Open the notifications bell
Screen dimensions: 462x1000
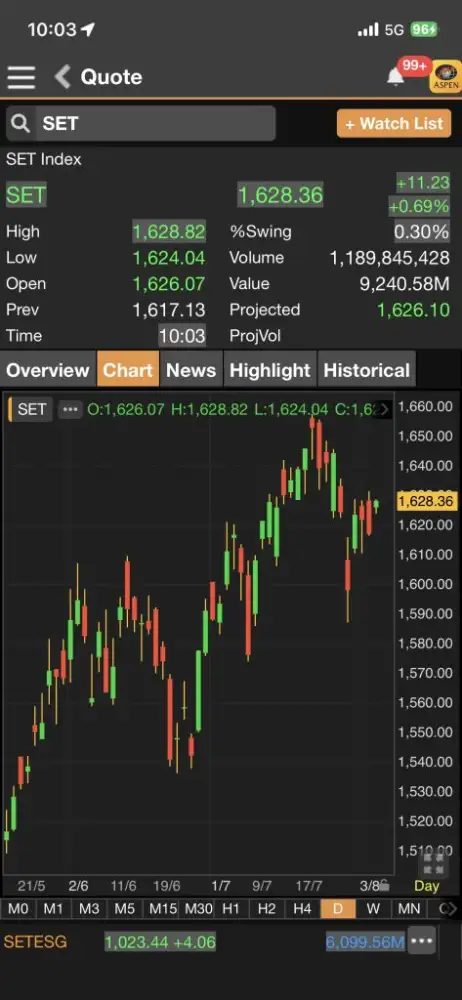[396, 77]
